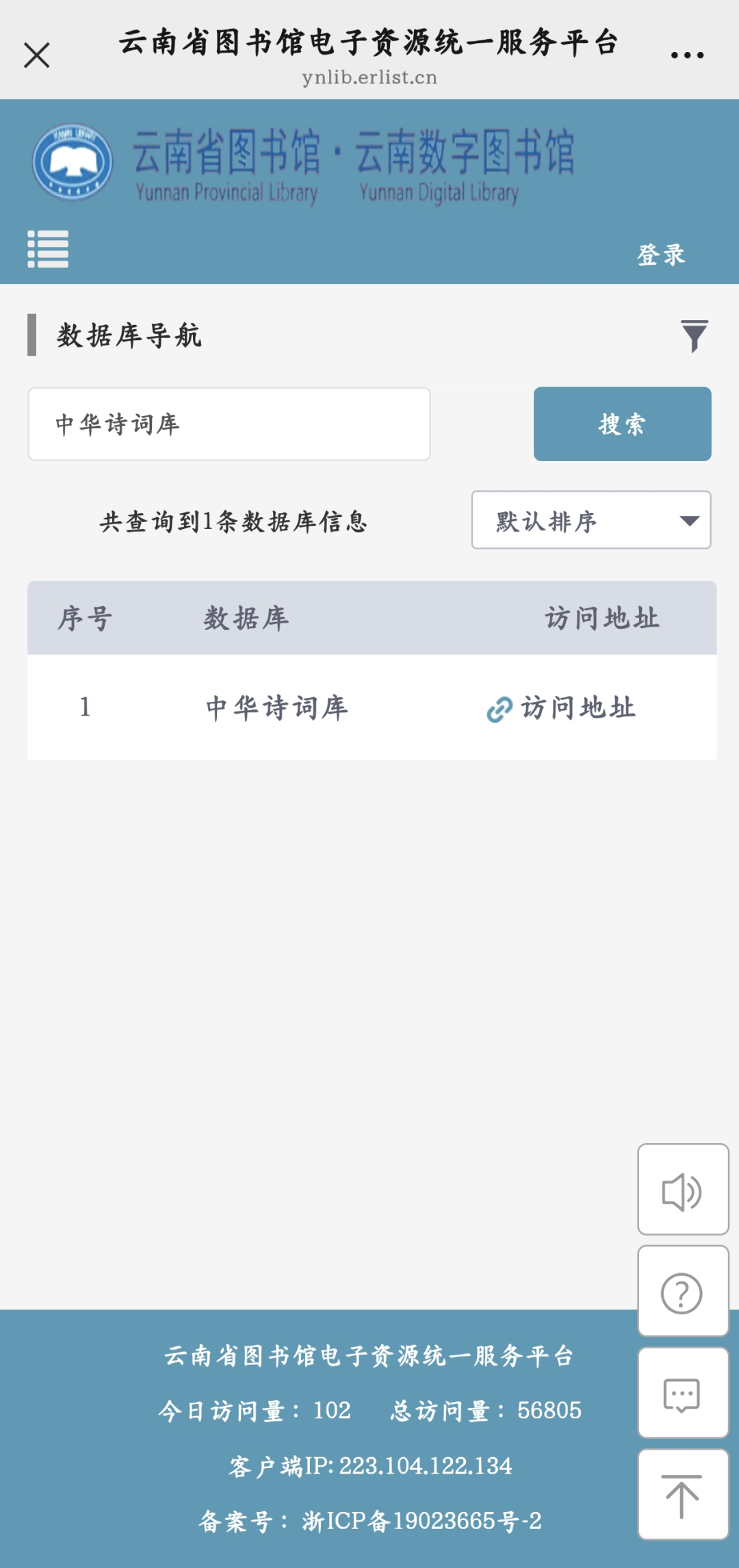The width and height of the screenshot is (739, 1568).
Task: Collapse the 默认排序 selection list
Action: coord(591,521)
